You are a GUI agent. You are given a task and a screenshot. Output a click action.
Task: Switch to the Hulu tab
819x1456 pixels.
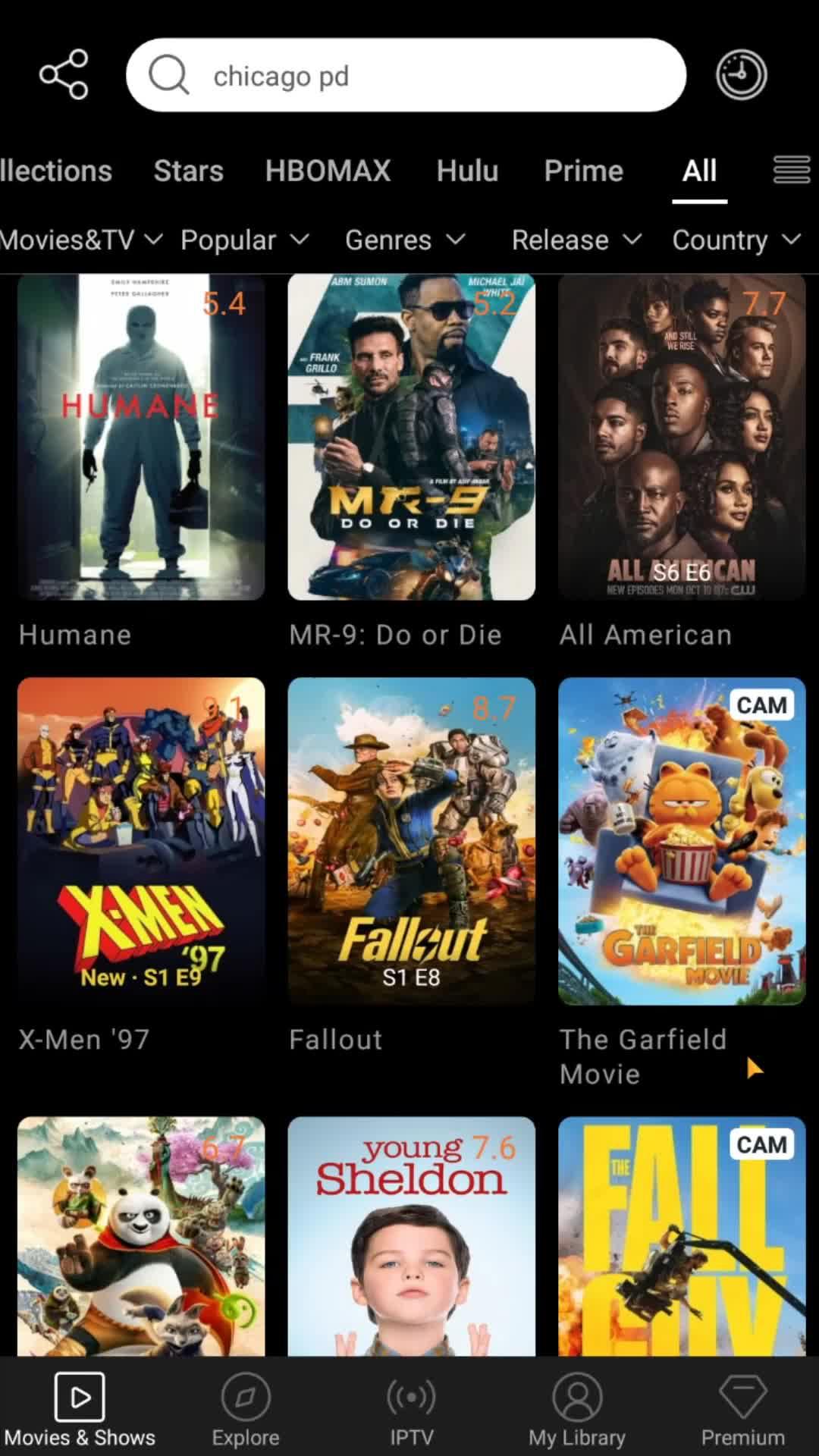coord(467,171)
